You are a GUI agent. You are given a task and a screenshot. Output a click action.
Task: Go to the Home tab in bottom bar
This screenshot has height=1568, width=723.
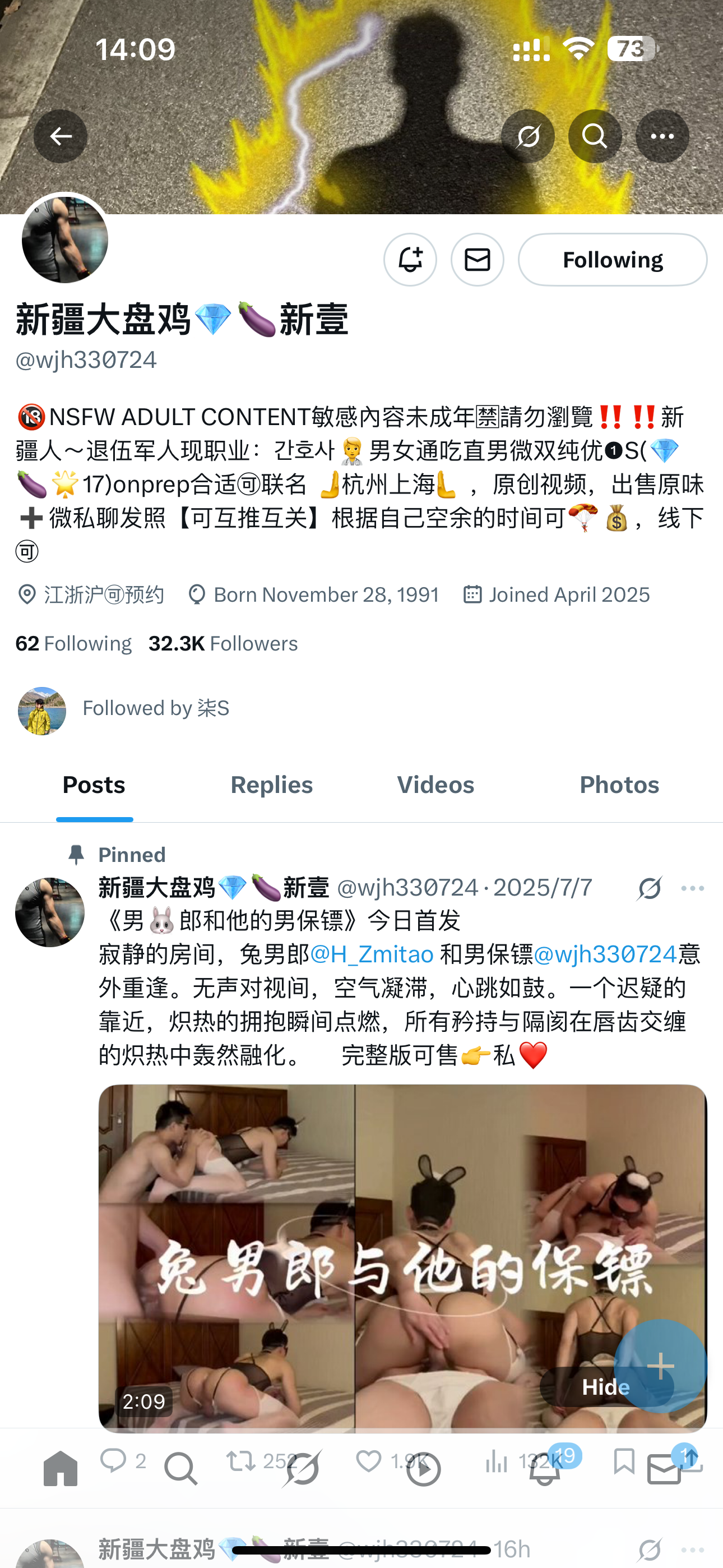point(61,1468)
